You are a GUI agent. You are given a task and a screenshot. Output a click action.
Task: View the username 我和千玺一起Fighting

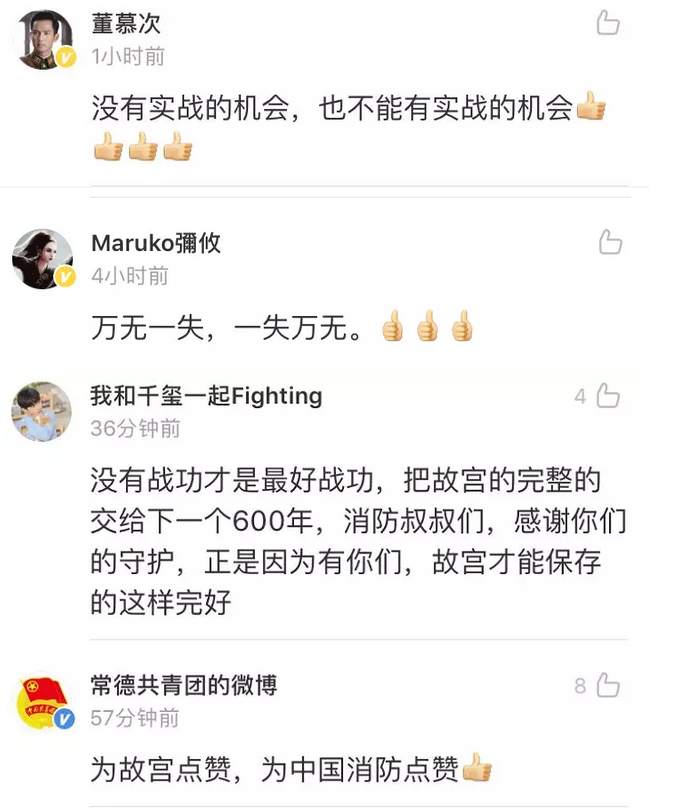[x=206, y=396]
